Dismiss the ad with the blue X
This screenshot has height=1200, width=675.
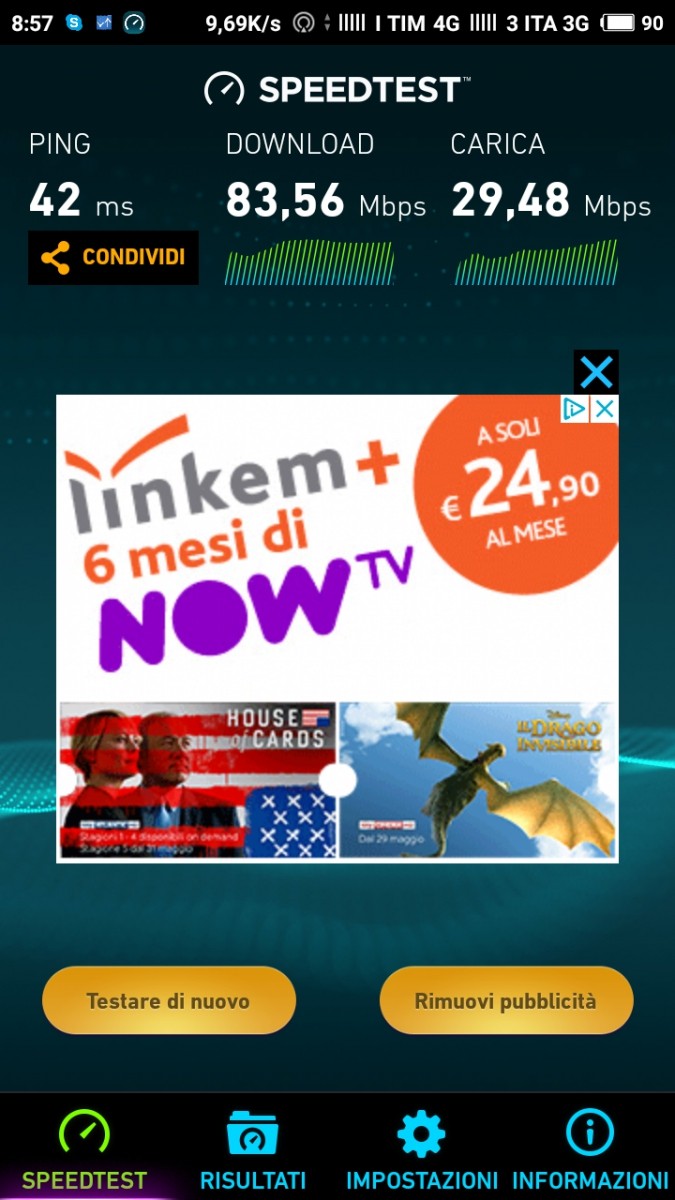click(596, 373)
